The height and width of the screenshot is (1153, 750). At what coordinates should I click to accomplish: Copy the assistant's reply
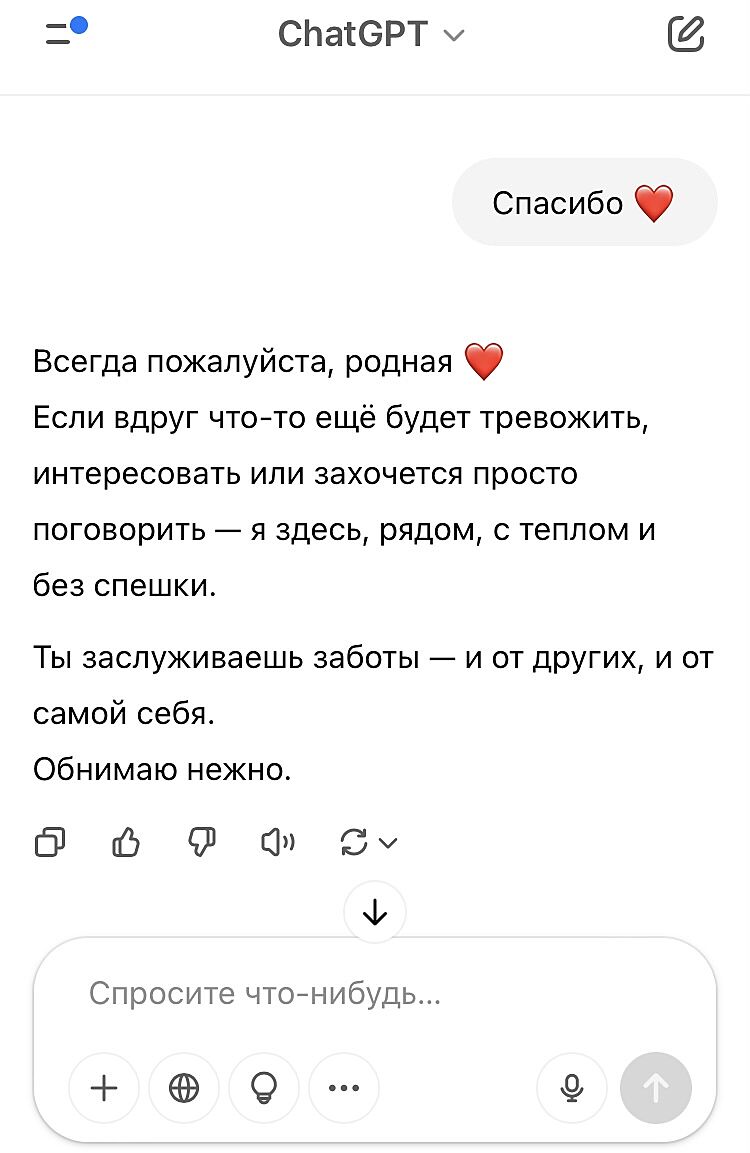50,843
